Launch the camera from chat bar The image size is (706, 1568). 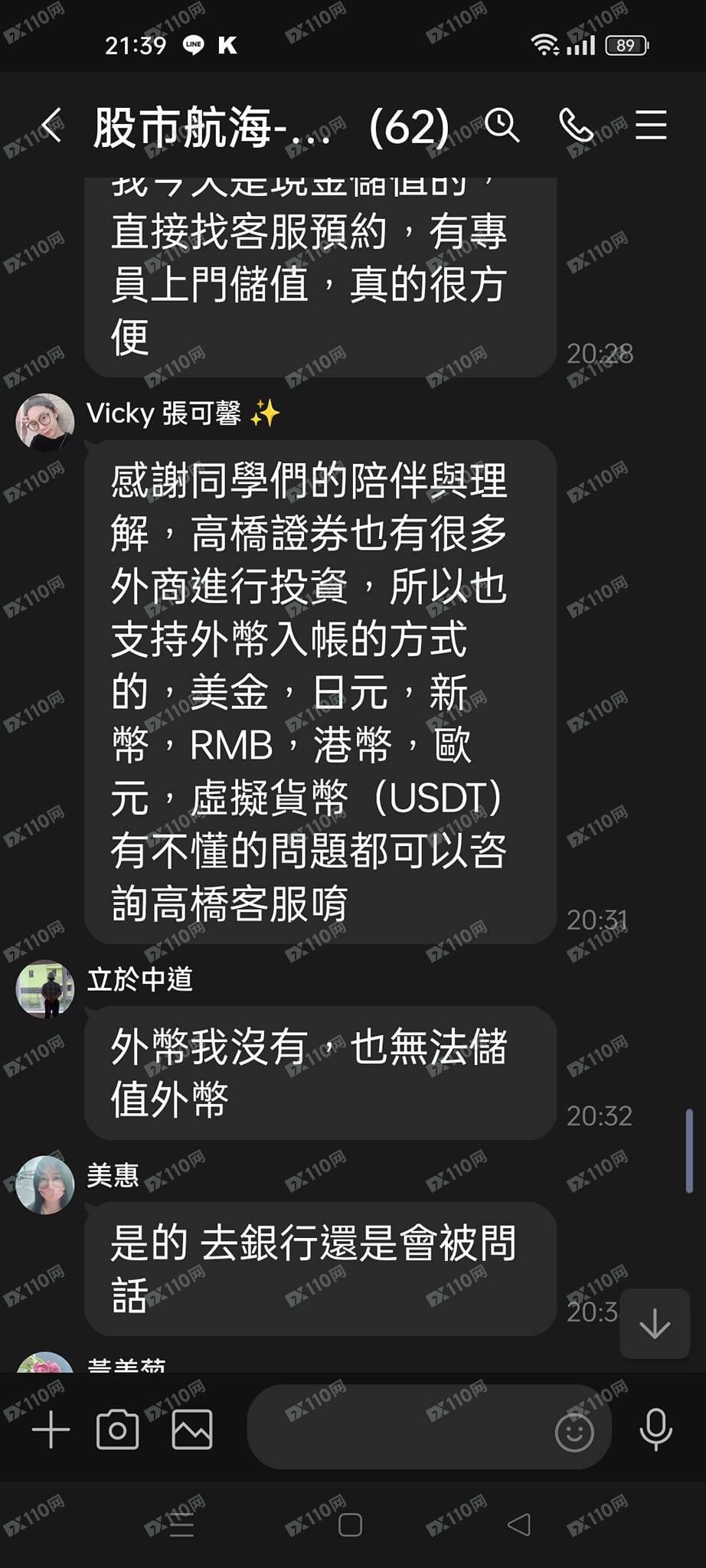coord(118,1429)
